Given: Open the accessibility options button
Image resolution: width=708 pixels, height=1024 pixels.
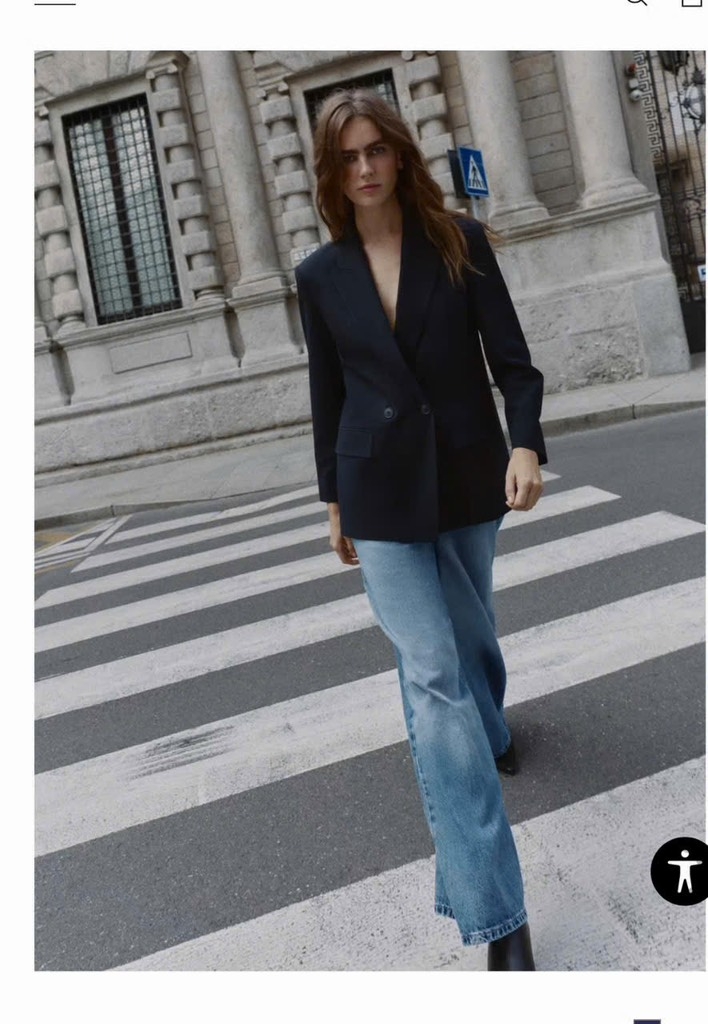Looking at the screenshot, I should click(x=683, y=870).
